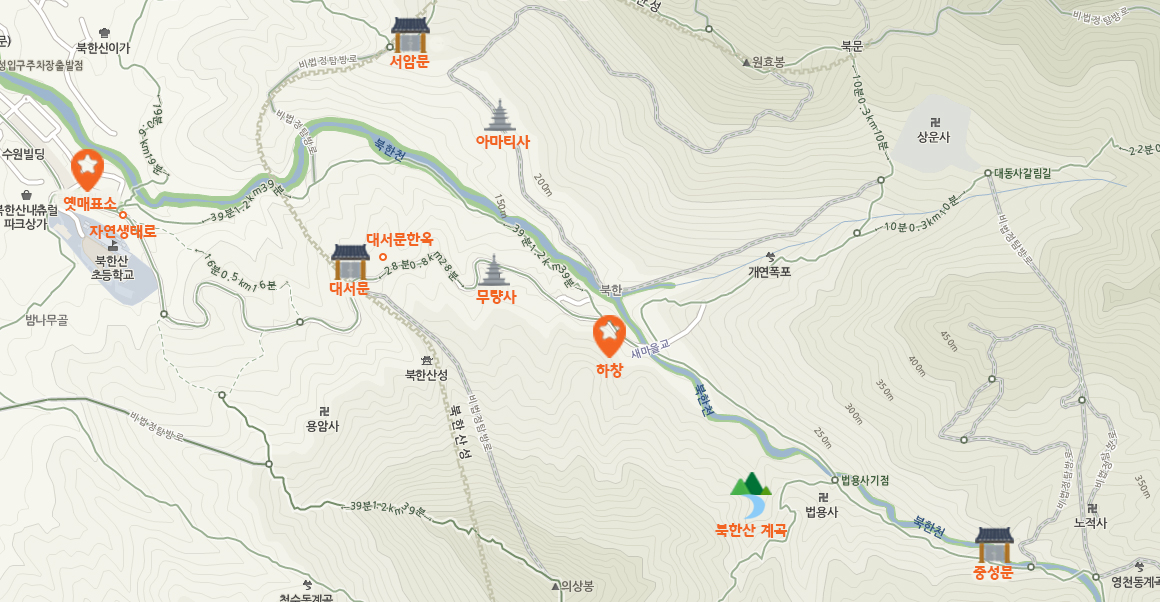Select the 대서문한옥 point marker

[x=382, y=256]
